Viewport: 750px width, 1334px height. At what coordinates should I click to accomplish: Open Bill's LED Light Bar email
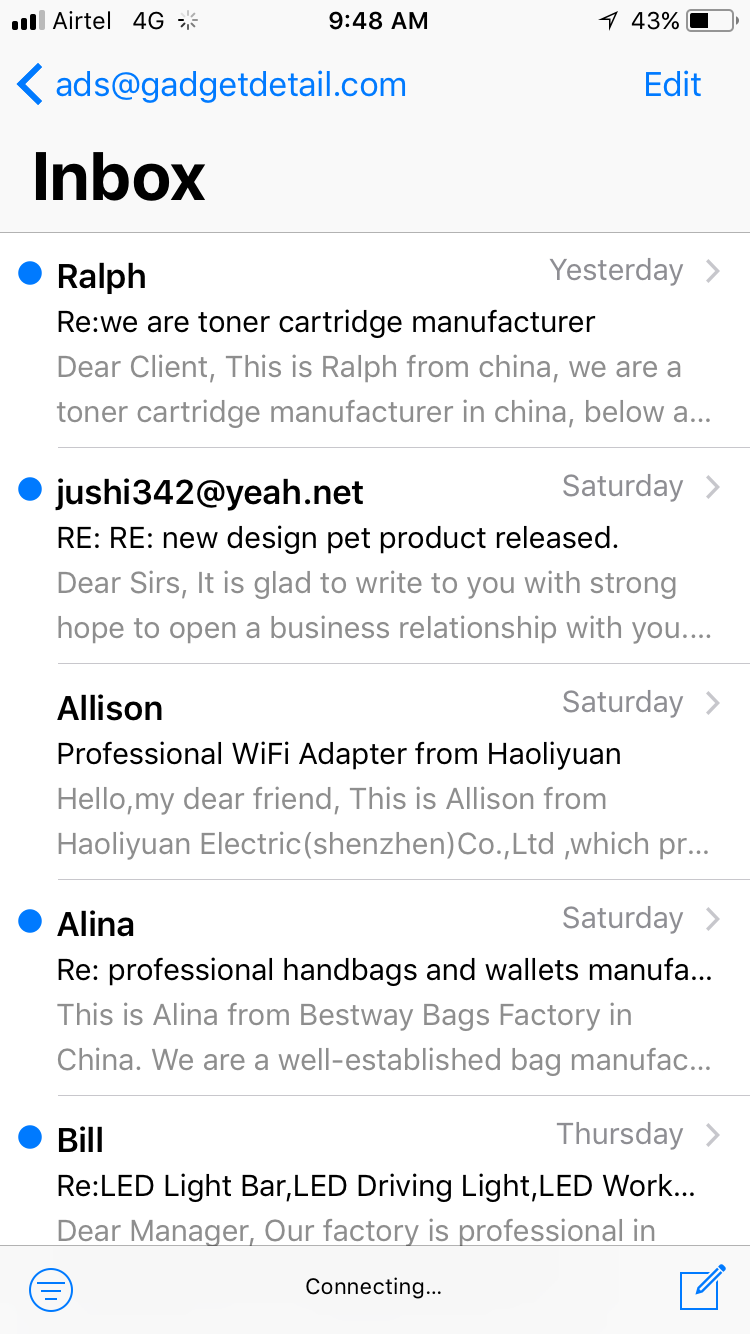375,1171
